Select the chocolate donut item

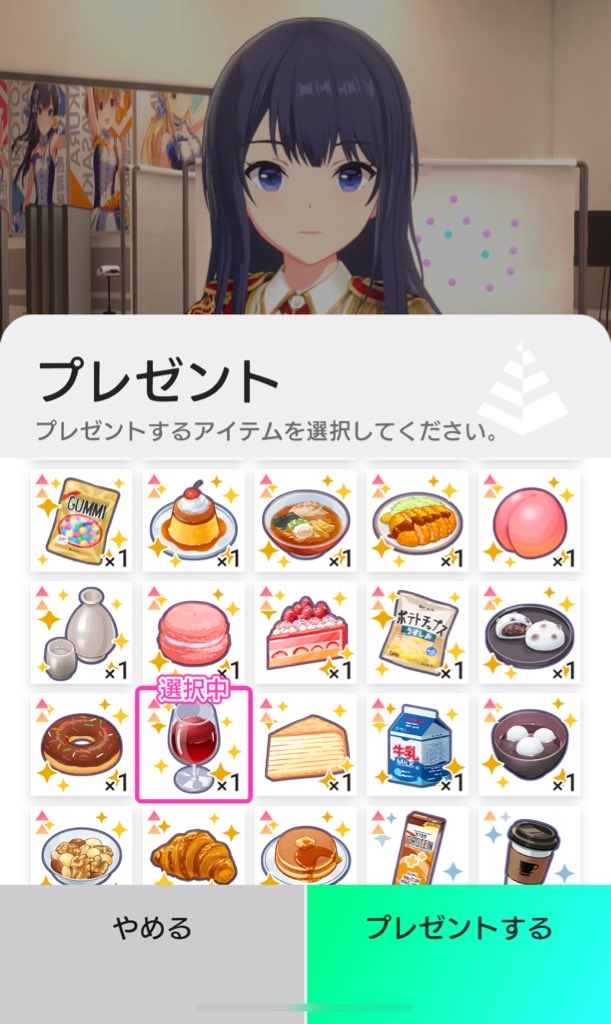pos(82,745)
